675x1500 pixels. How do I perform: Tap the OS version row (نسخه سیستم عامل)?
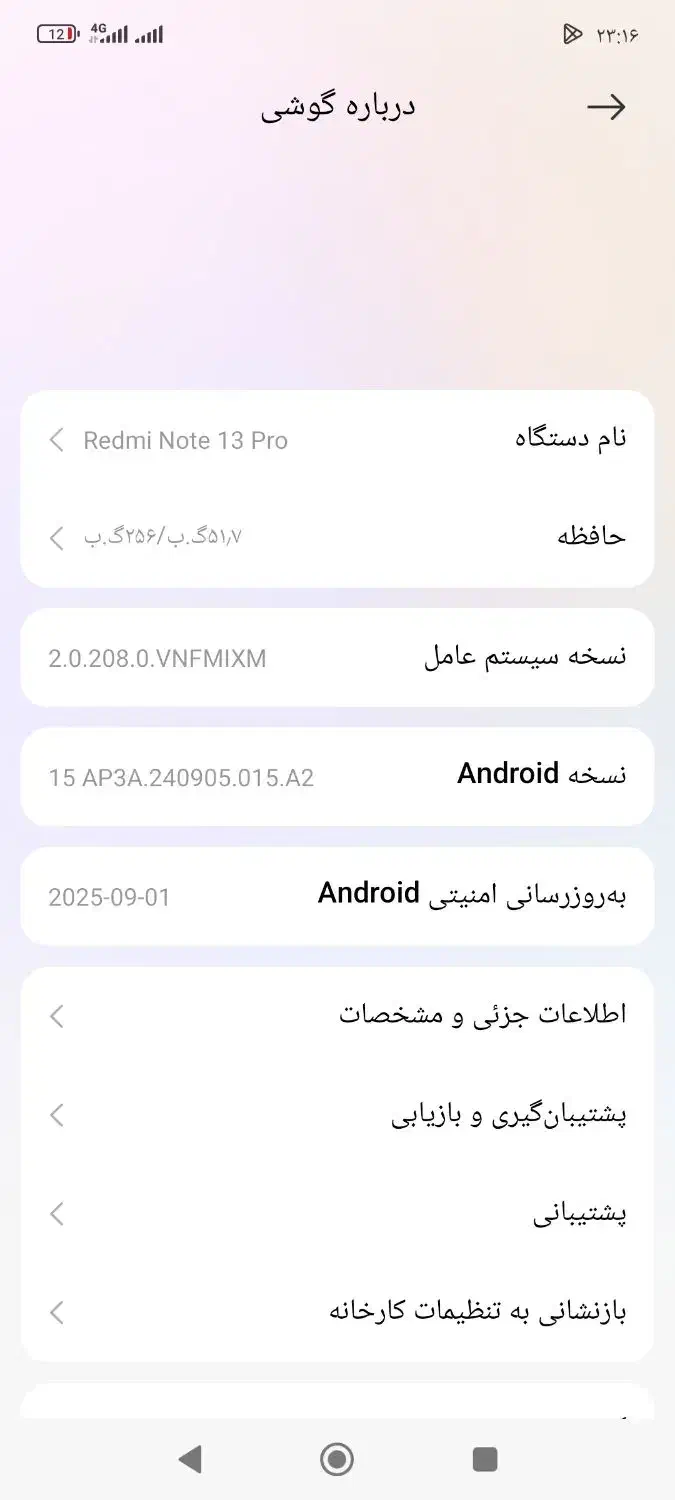tap(337, 658)
